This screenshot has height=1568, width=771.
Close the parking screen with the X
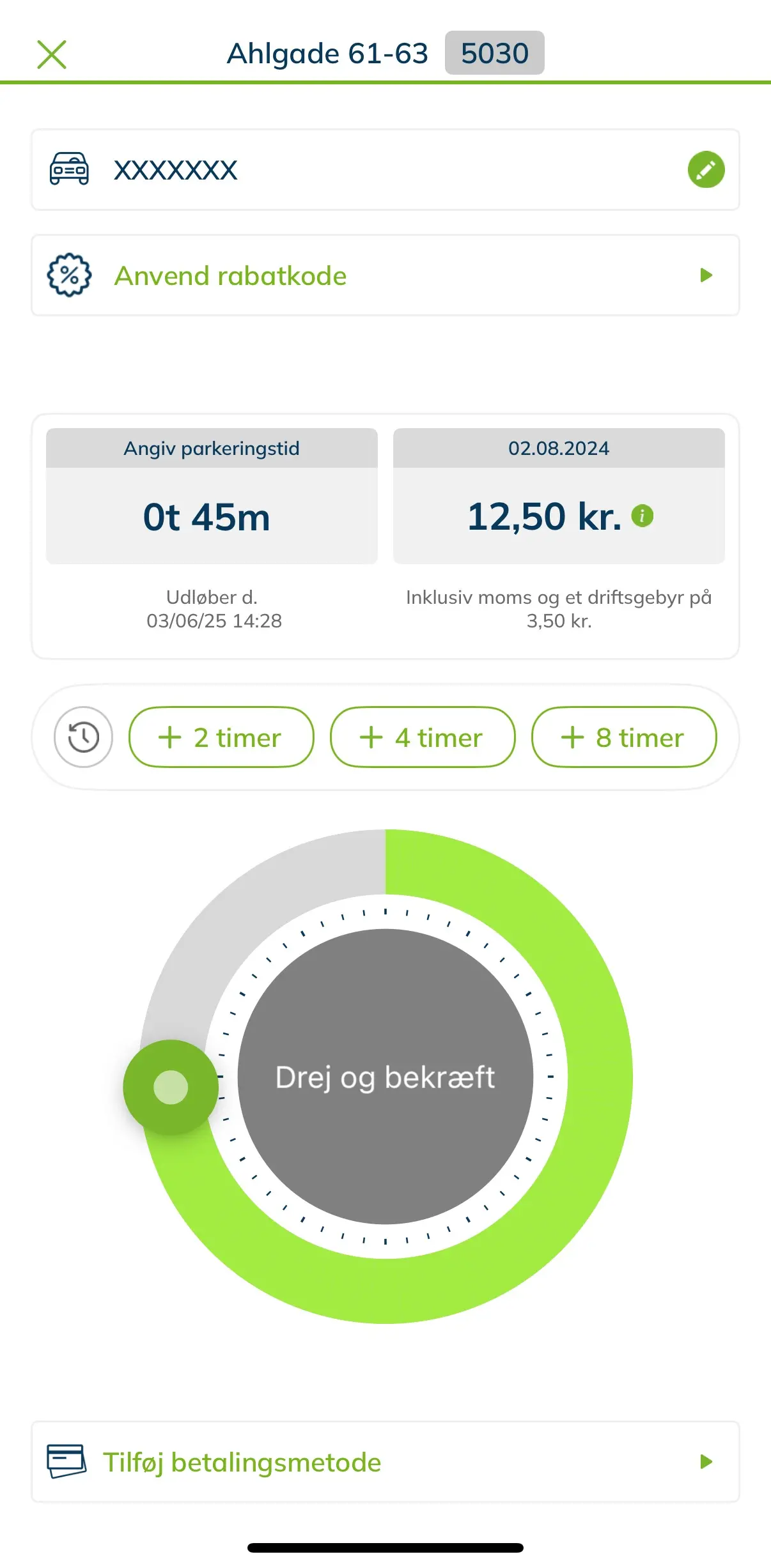click(52, 54)
